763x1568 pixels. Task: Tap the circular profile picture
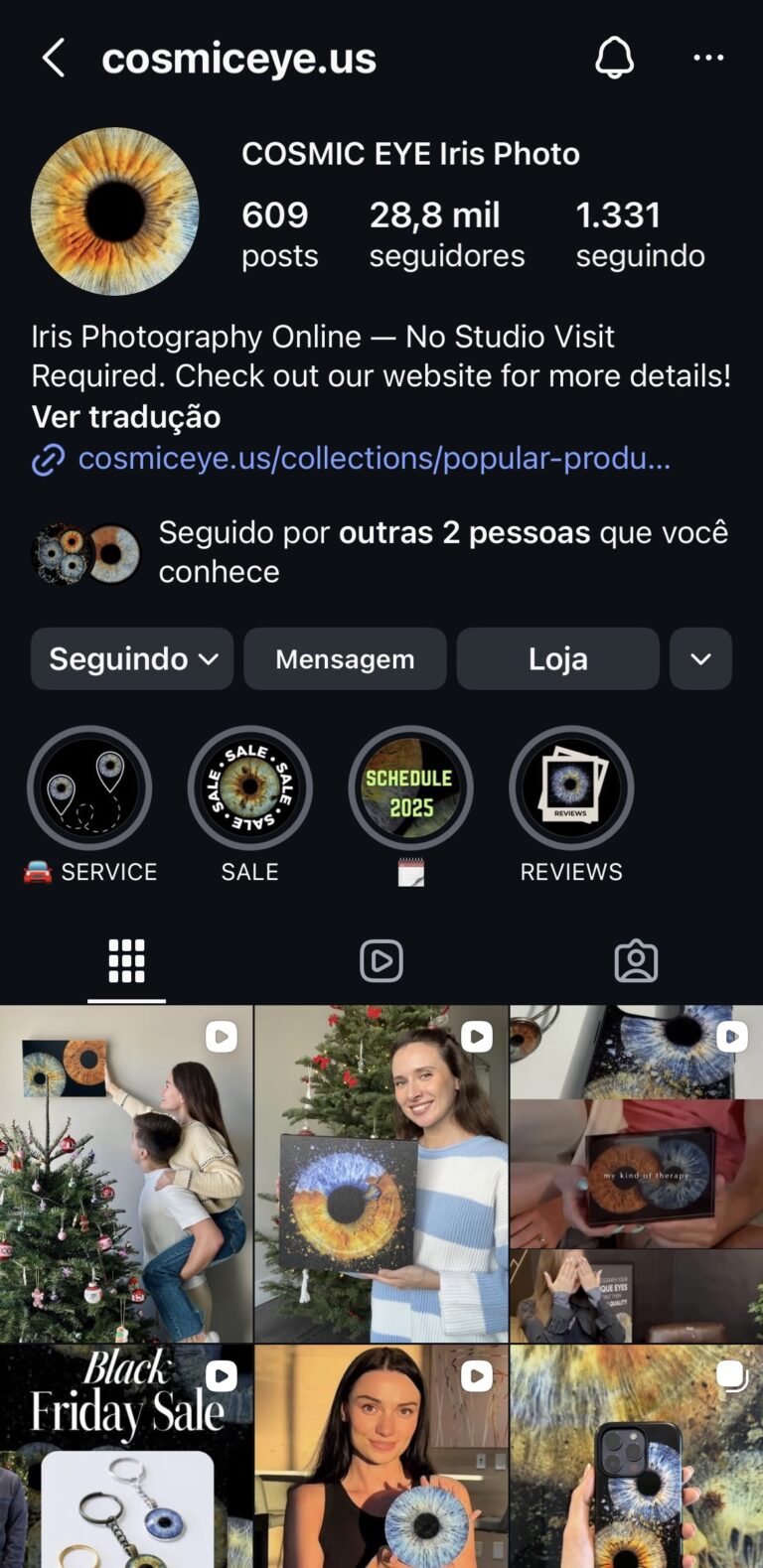(x=114, y=211)
